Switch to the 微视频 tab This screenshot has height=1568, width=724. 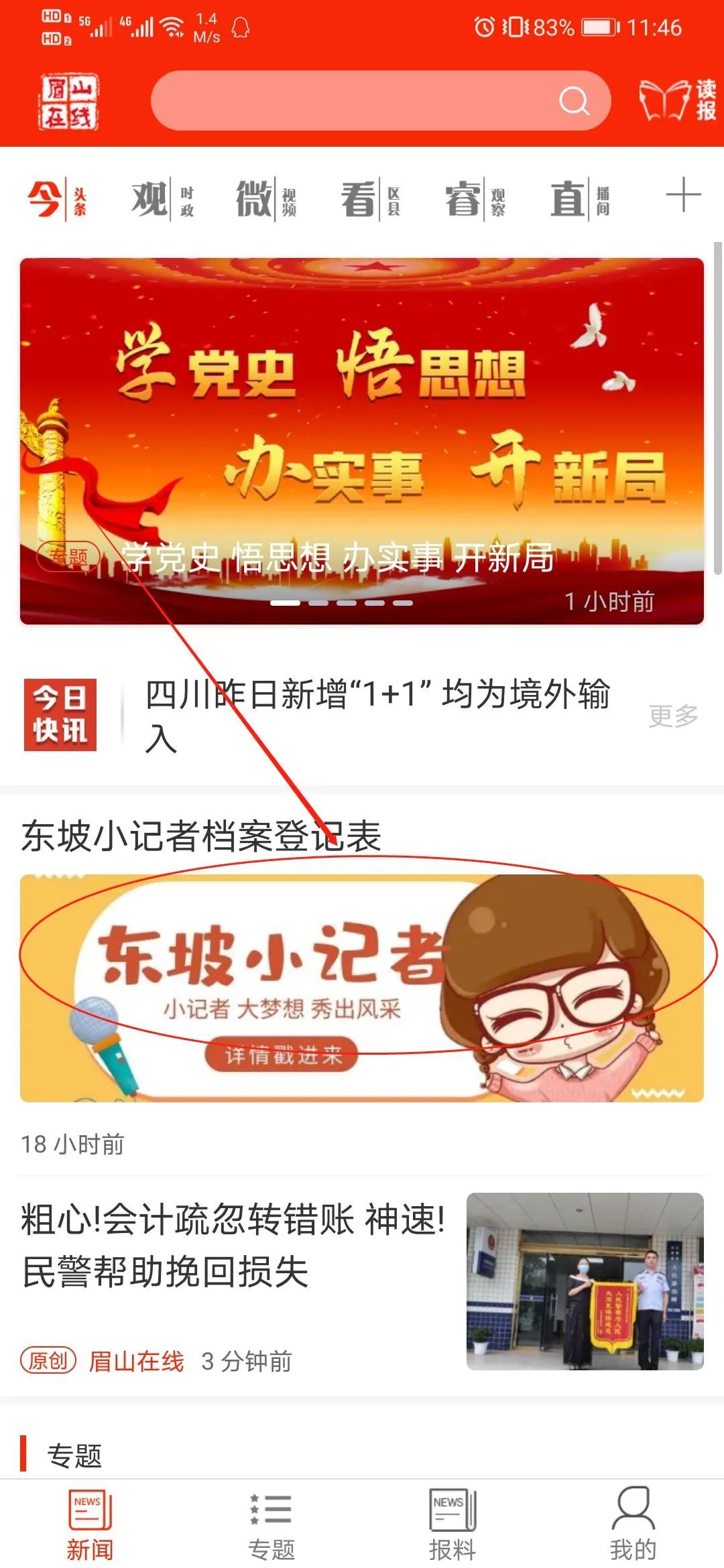[x=266, y=199]
